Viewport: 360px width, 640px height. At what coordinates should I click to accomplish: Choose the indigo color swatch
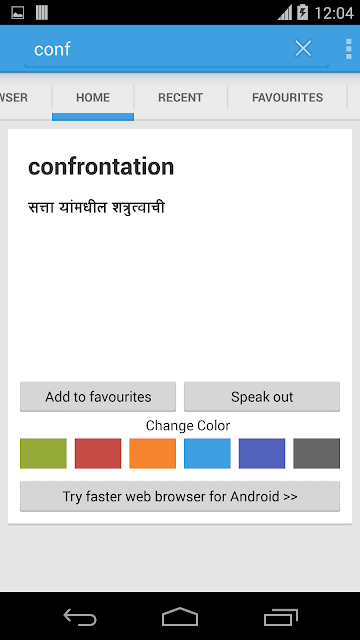[x=262, y=453]
